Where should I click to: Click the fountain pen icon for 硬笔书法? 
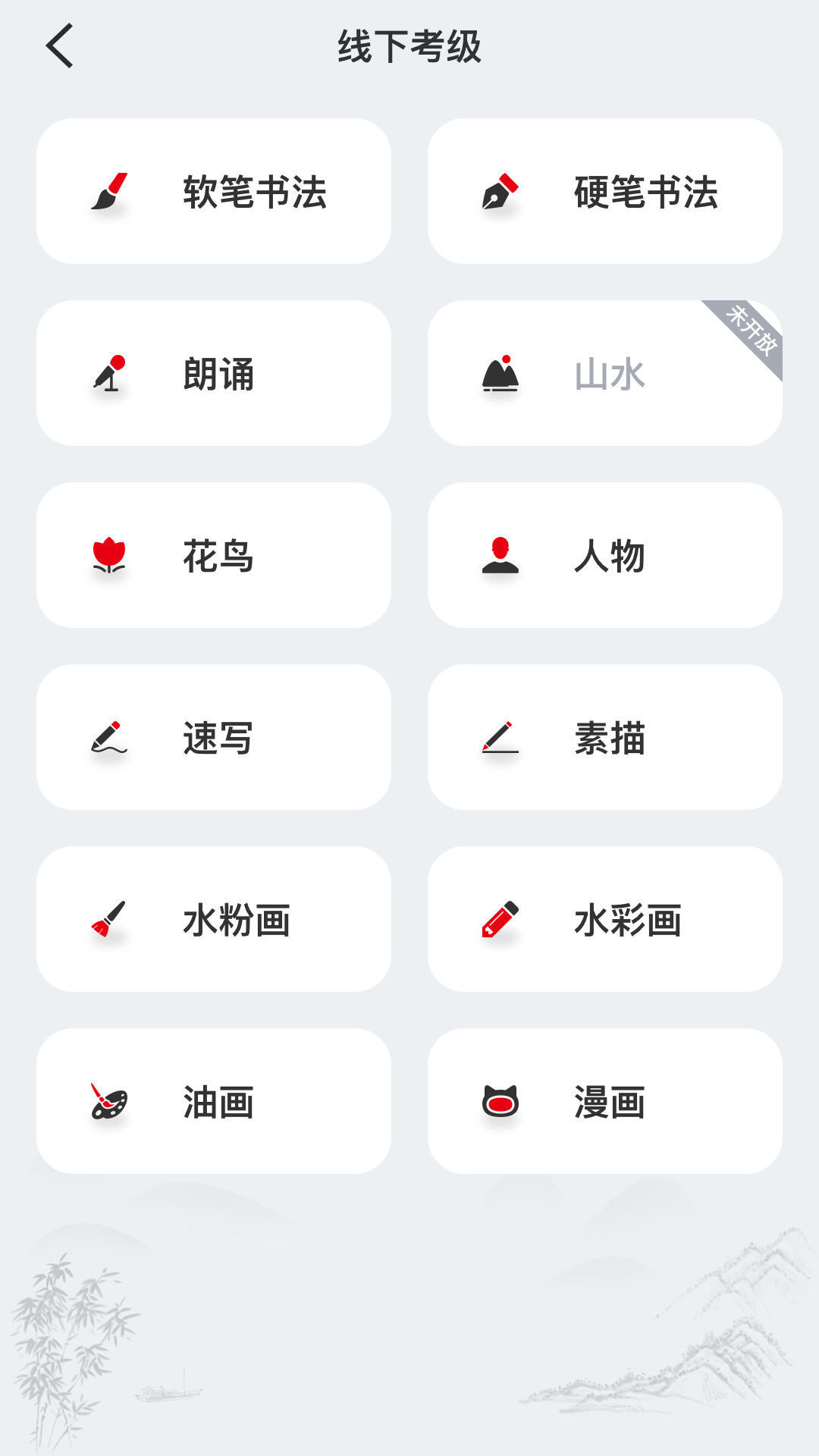500,191
